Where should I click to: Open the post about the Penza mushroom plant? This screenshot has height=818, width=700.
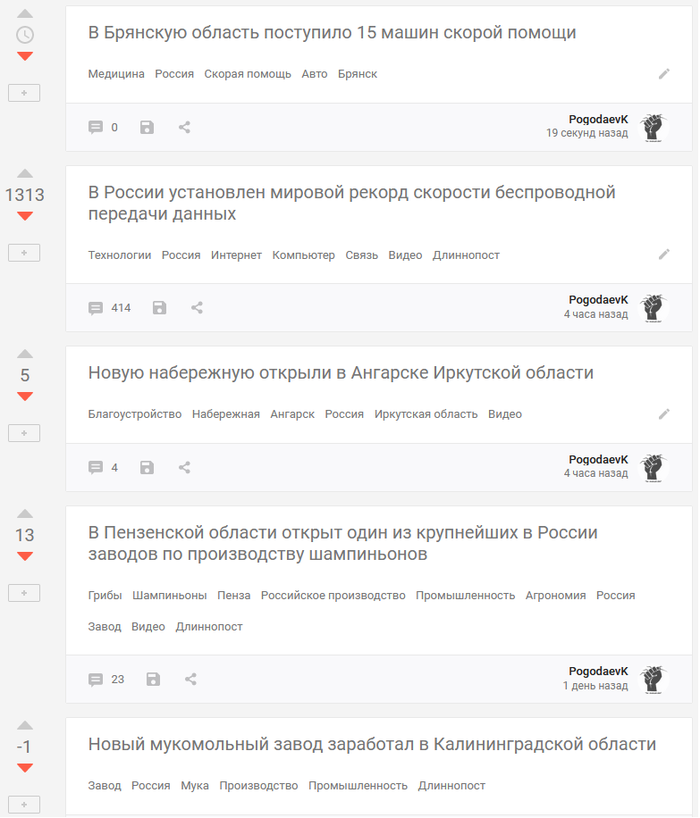[342, 543]
